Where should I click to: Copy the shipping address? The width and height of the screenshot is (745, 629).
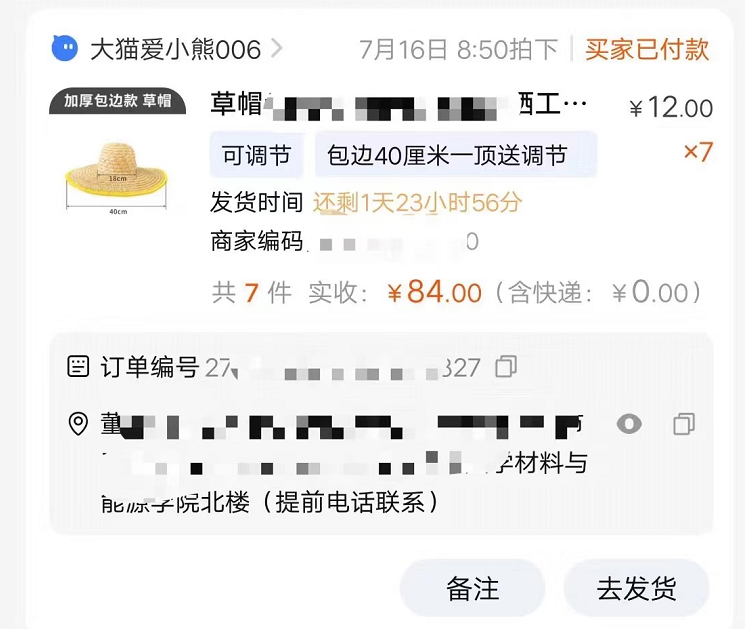pyautogui.click(x=684, y=424)
